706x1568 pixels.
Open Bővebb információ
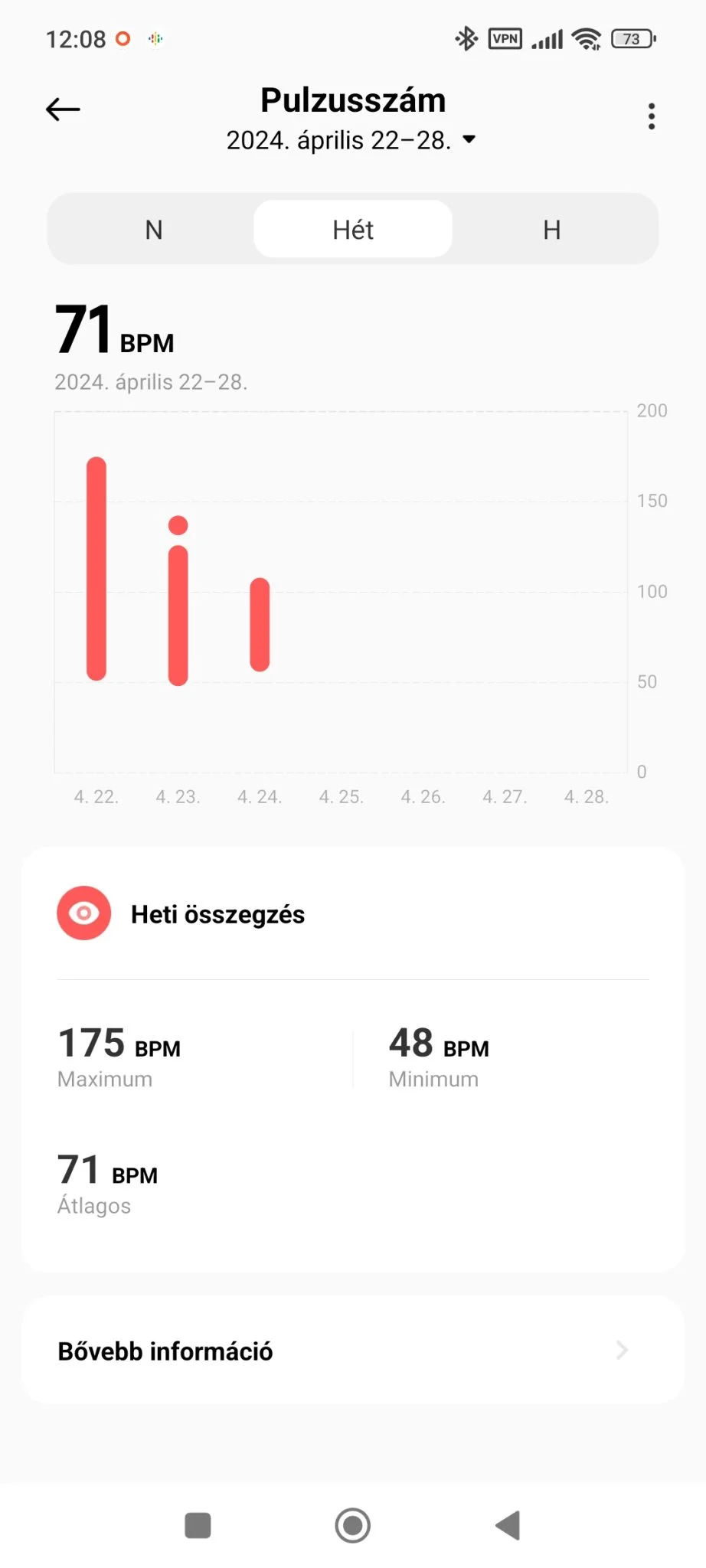[x=352, y=1351]
